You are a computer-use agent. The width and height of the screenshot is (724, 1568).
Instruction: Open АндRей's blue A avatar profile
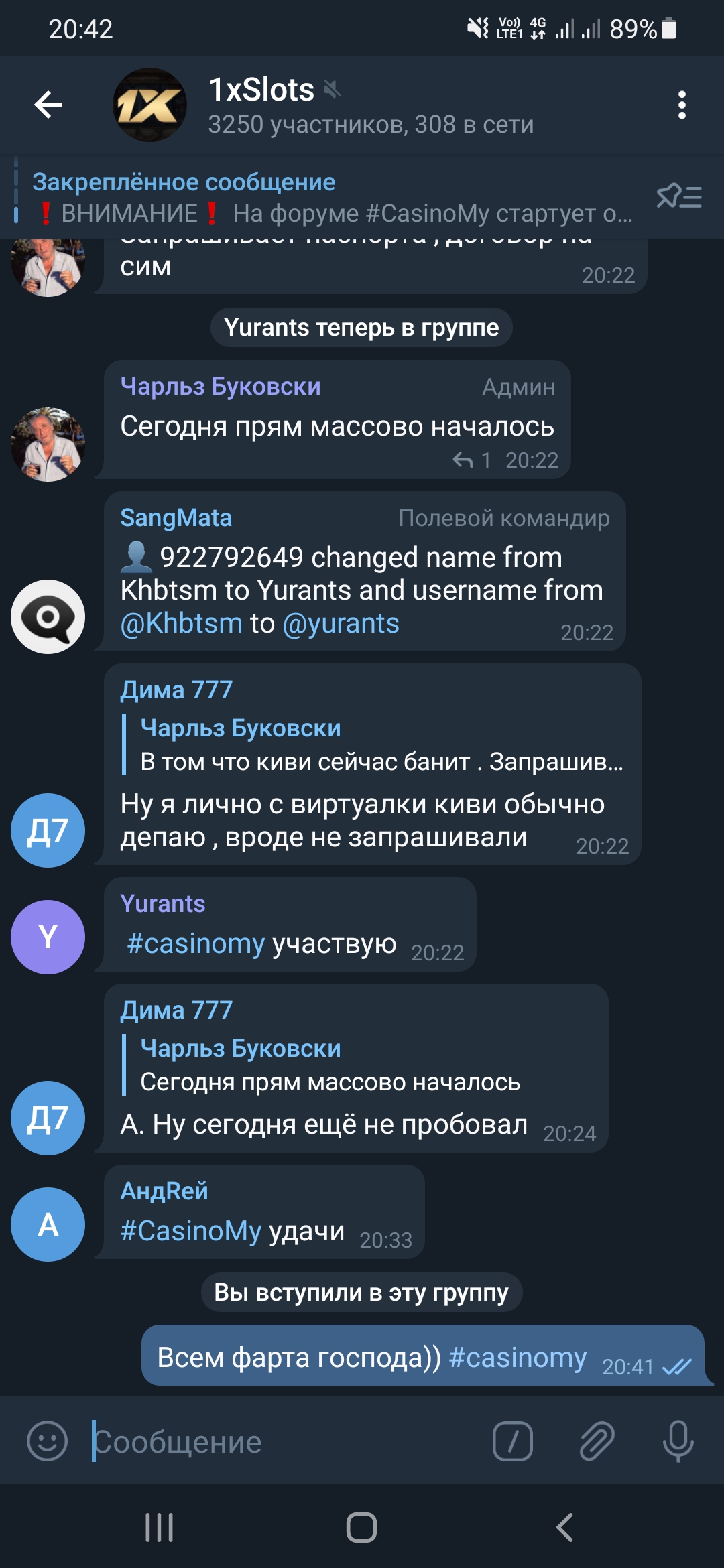pyautogui.click(x=48, y=1224)
